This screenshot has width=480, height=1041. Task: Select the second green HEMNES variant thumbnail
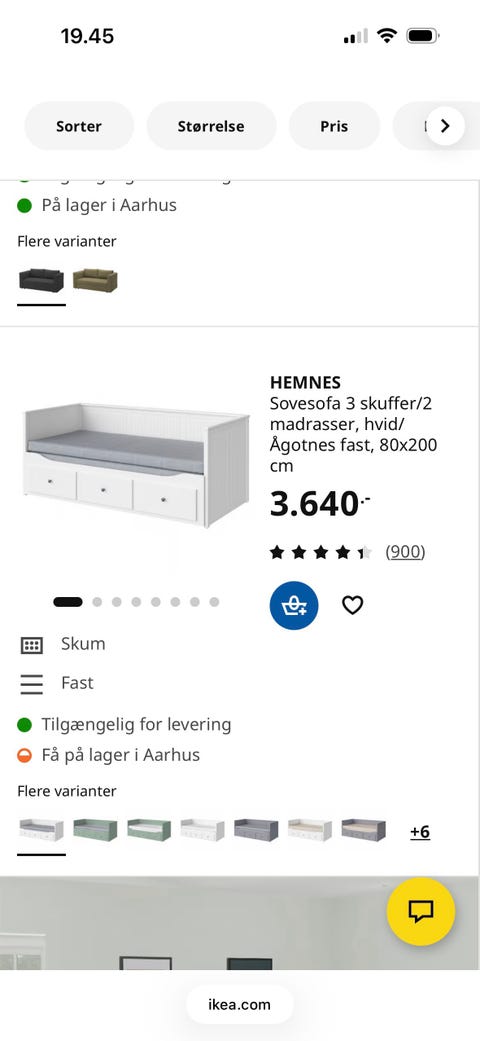pyautogui.click(x=149, y=830)
